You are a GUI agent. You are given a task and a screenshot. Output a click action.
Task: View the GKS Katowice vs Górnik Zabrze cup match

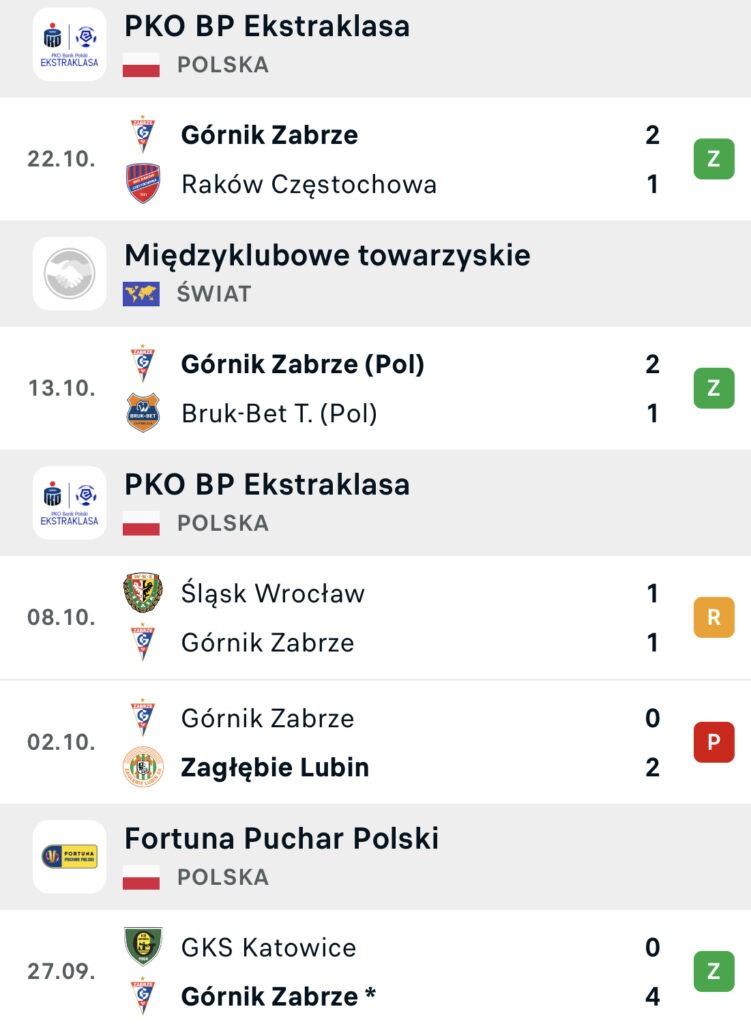click(x=375, y=972)
